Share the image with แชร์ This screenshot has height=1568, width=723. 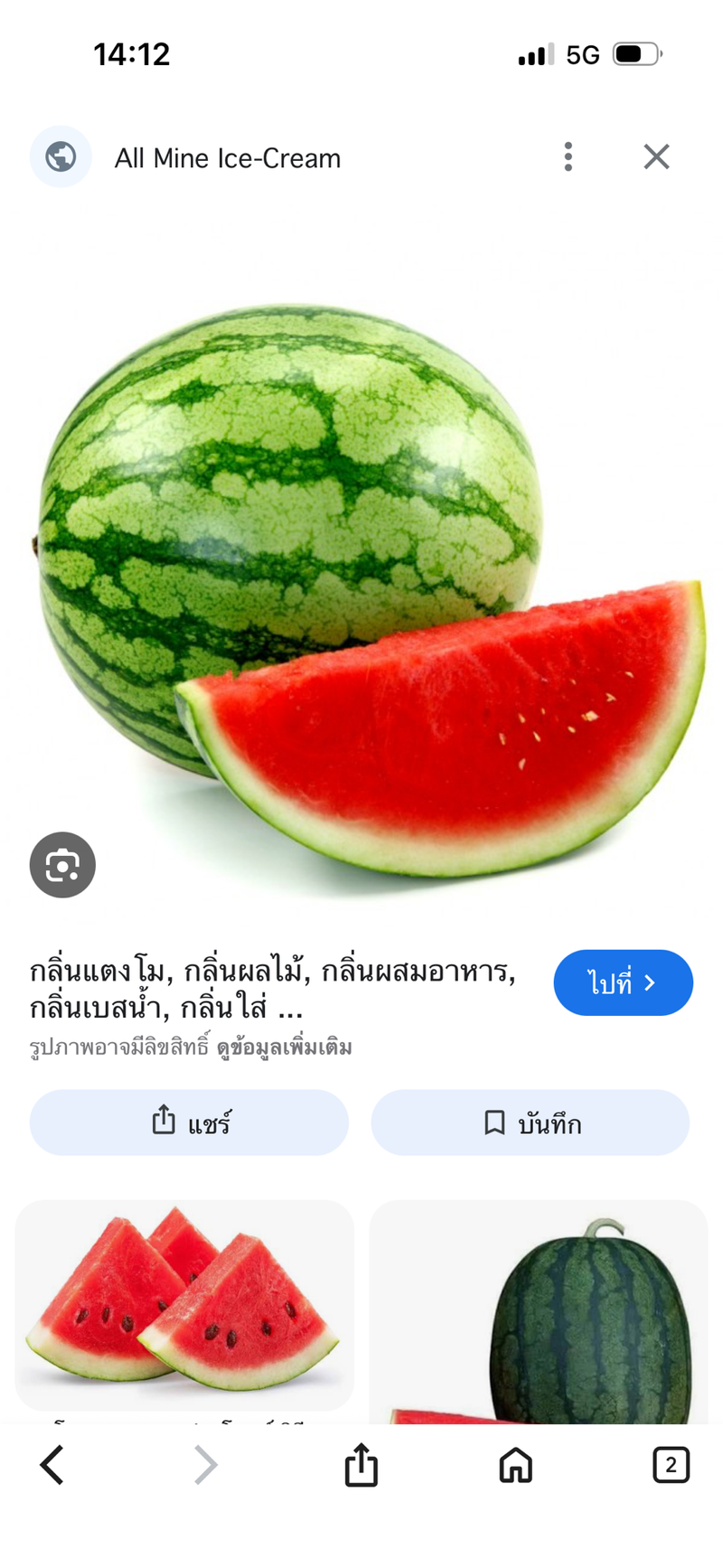[189, 1122]
